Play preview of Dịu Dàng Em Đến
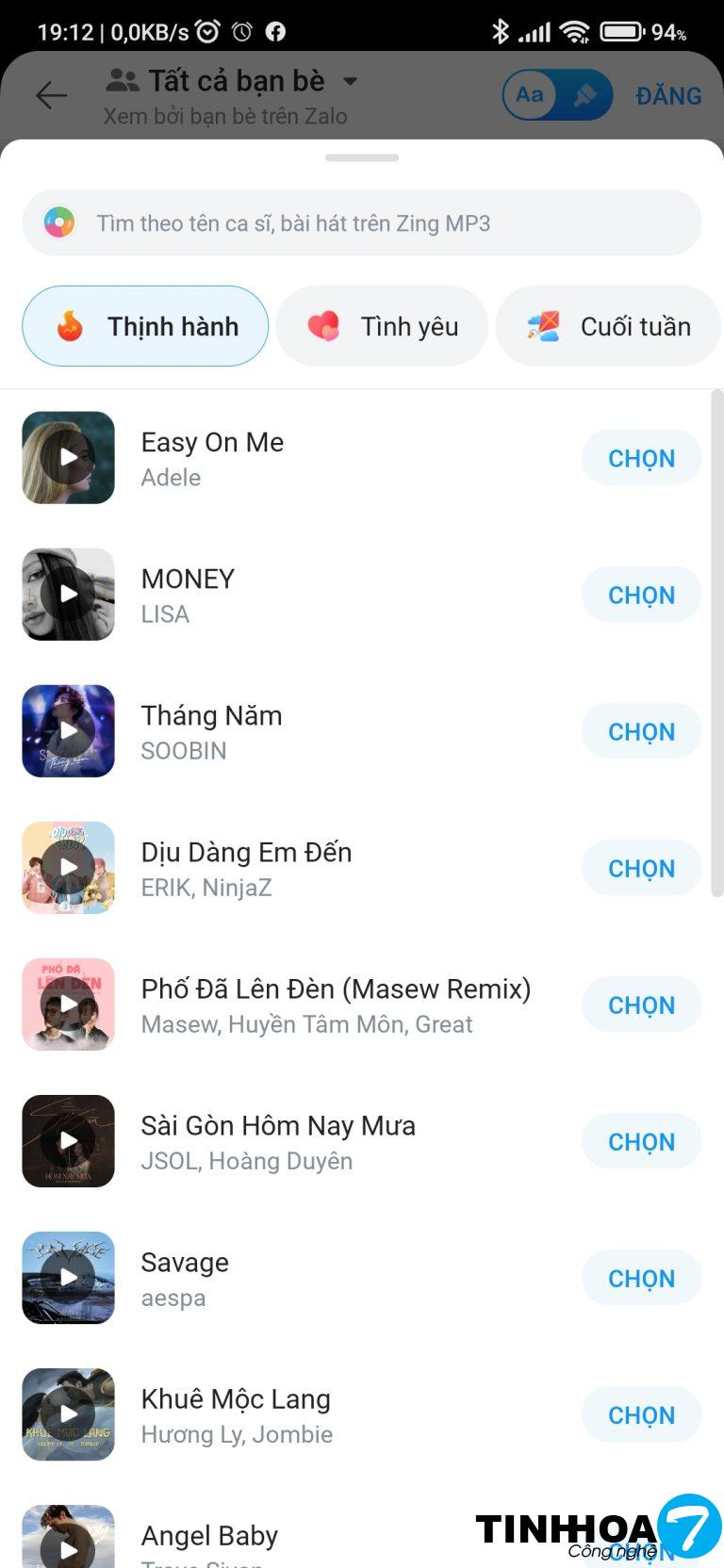 (x=68, y=868)
